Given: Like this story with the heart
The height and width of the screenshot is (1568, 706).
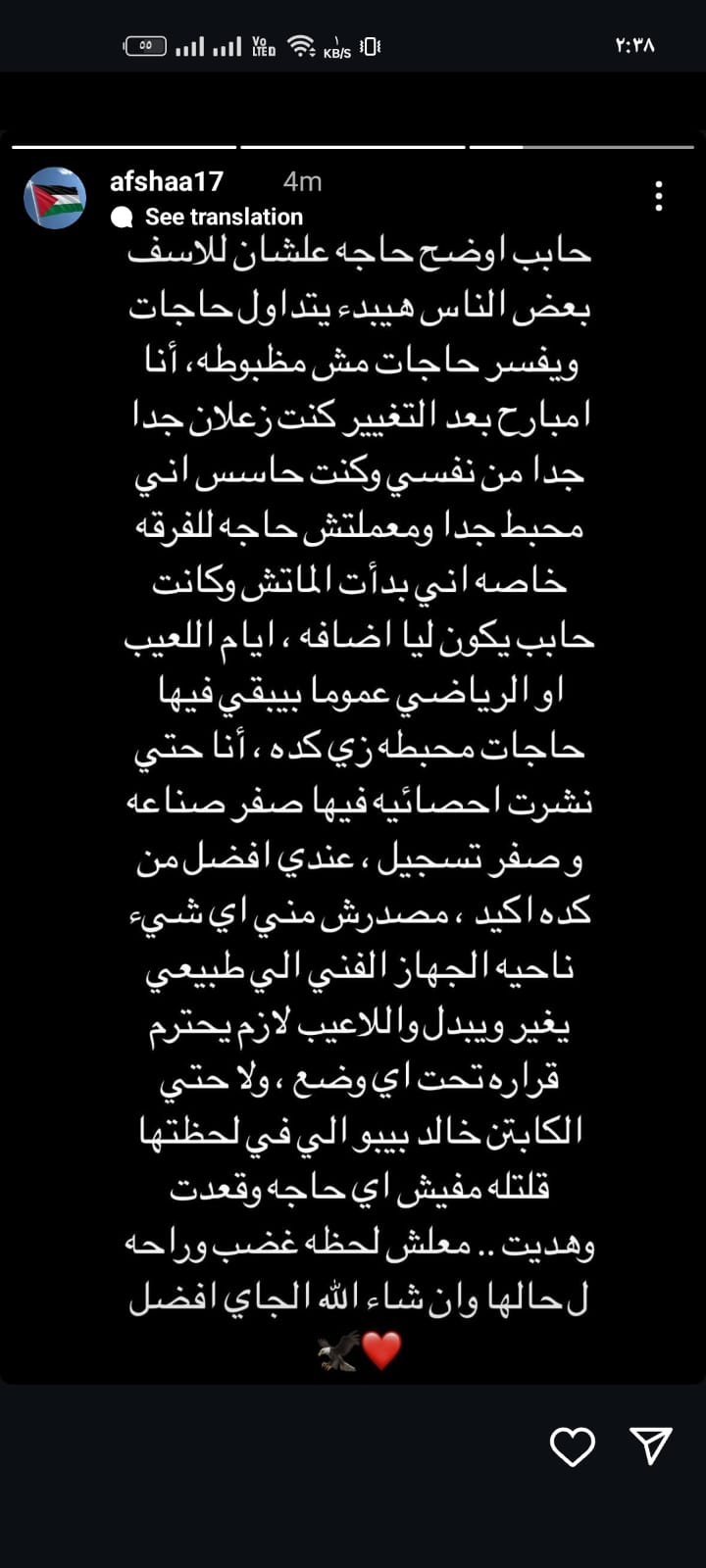Looking at the screenshot, I should [x=573, y=1446].
